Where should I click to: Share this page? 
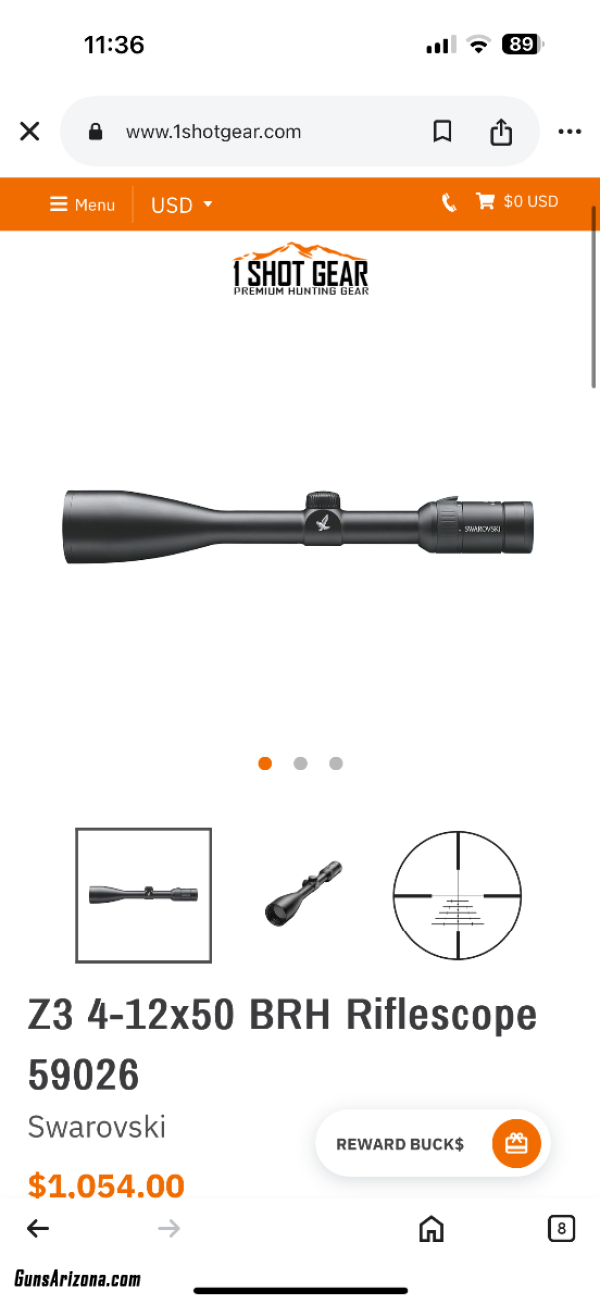501,131
